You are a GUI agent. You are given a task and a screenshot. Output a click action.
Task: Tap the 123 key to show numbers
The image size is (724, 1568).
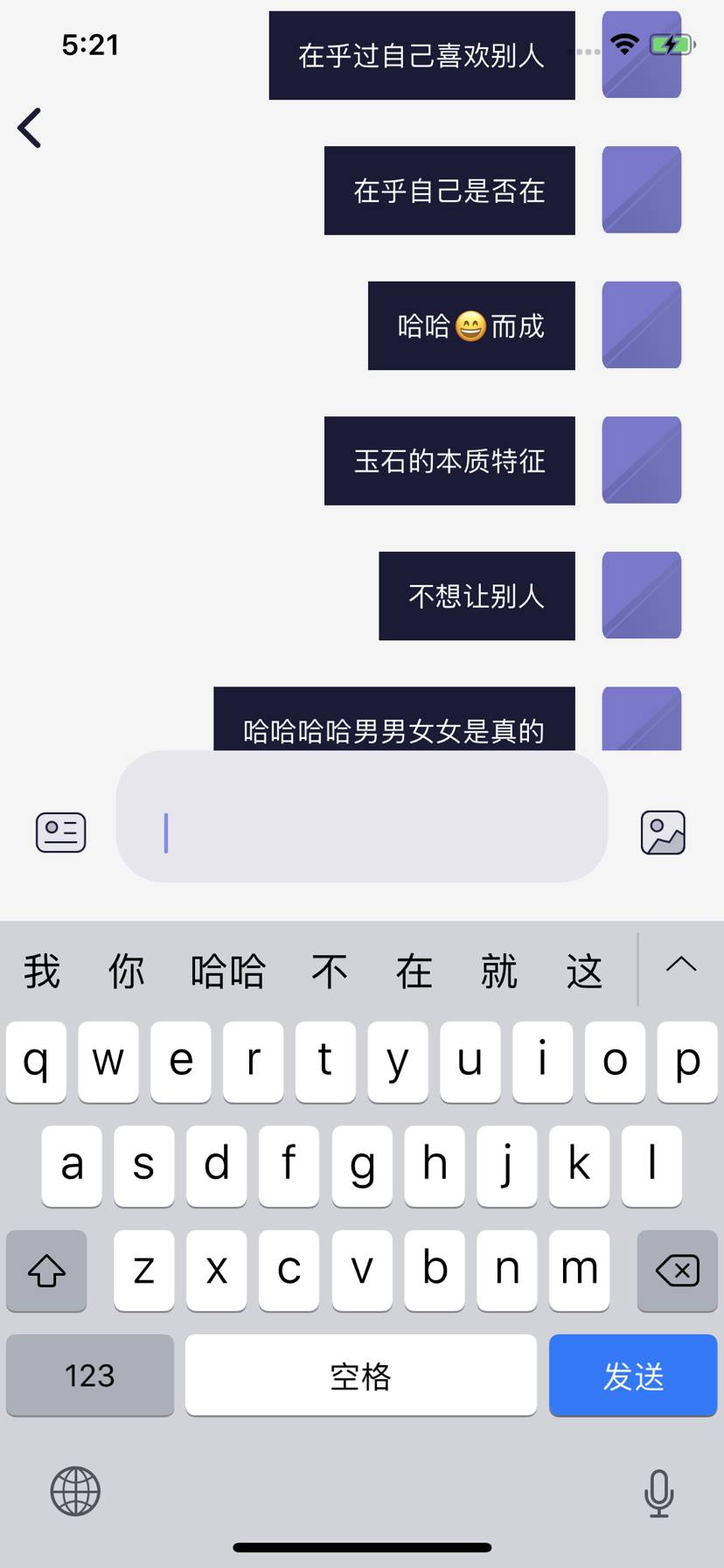89,1376
